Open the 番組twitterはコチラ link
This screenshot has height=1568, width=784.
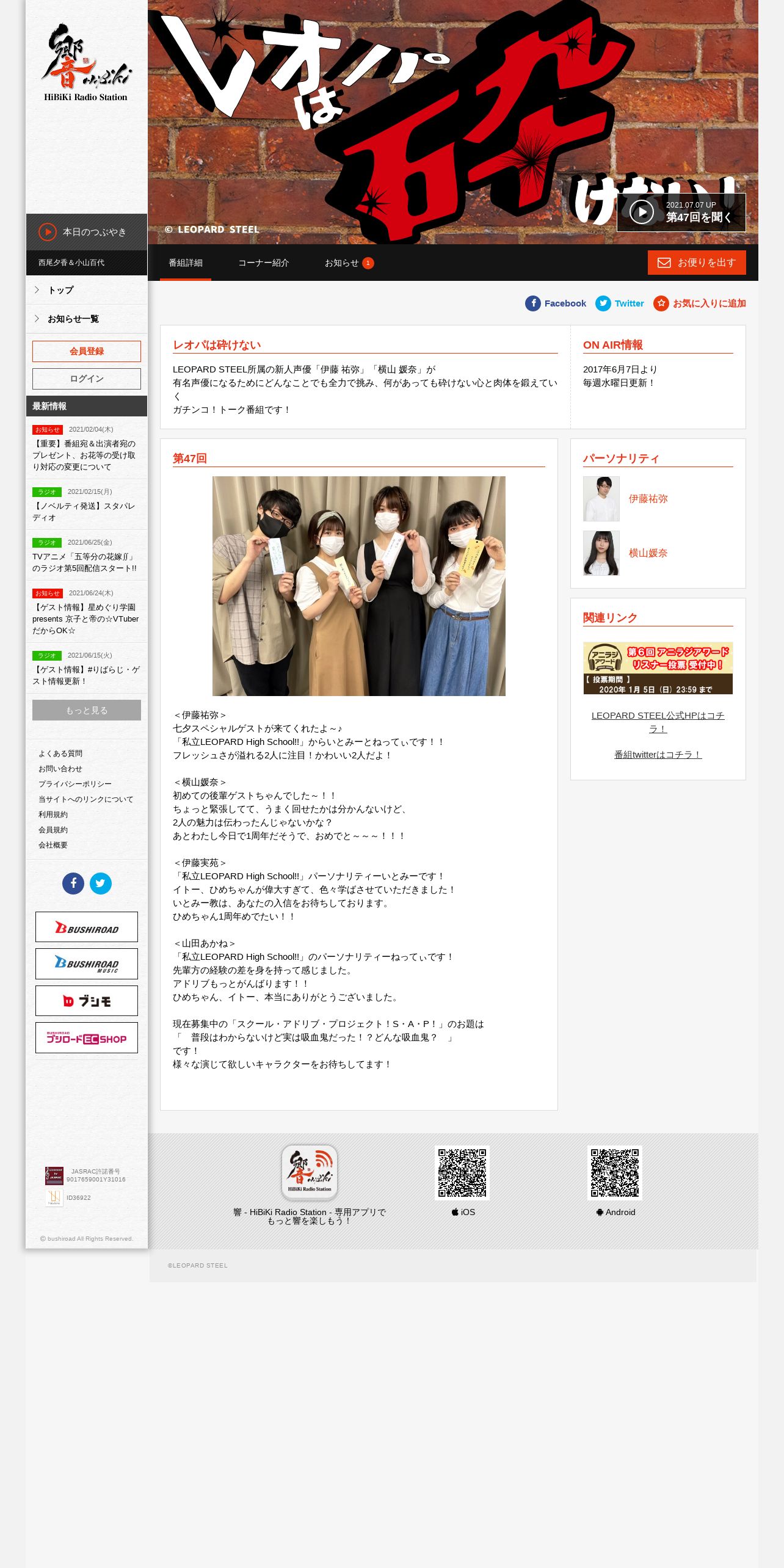(x=658, y=755)
